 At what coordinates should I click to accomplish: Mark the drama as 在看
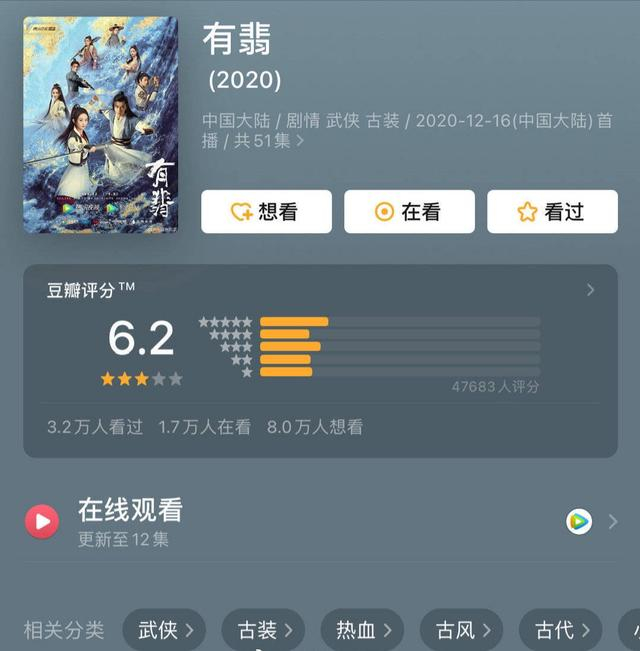point(409,212)
